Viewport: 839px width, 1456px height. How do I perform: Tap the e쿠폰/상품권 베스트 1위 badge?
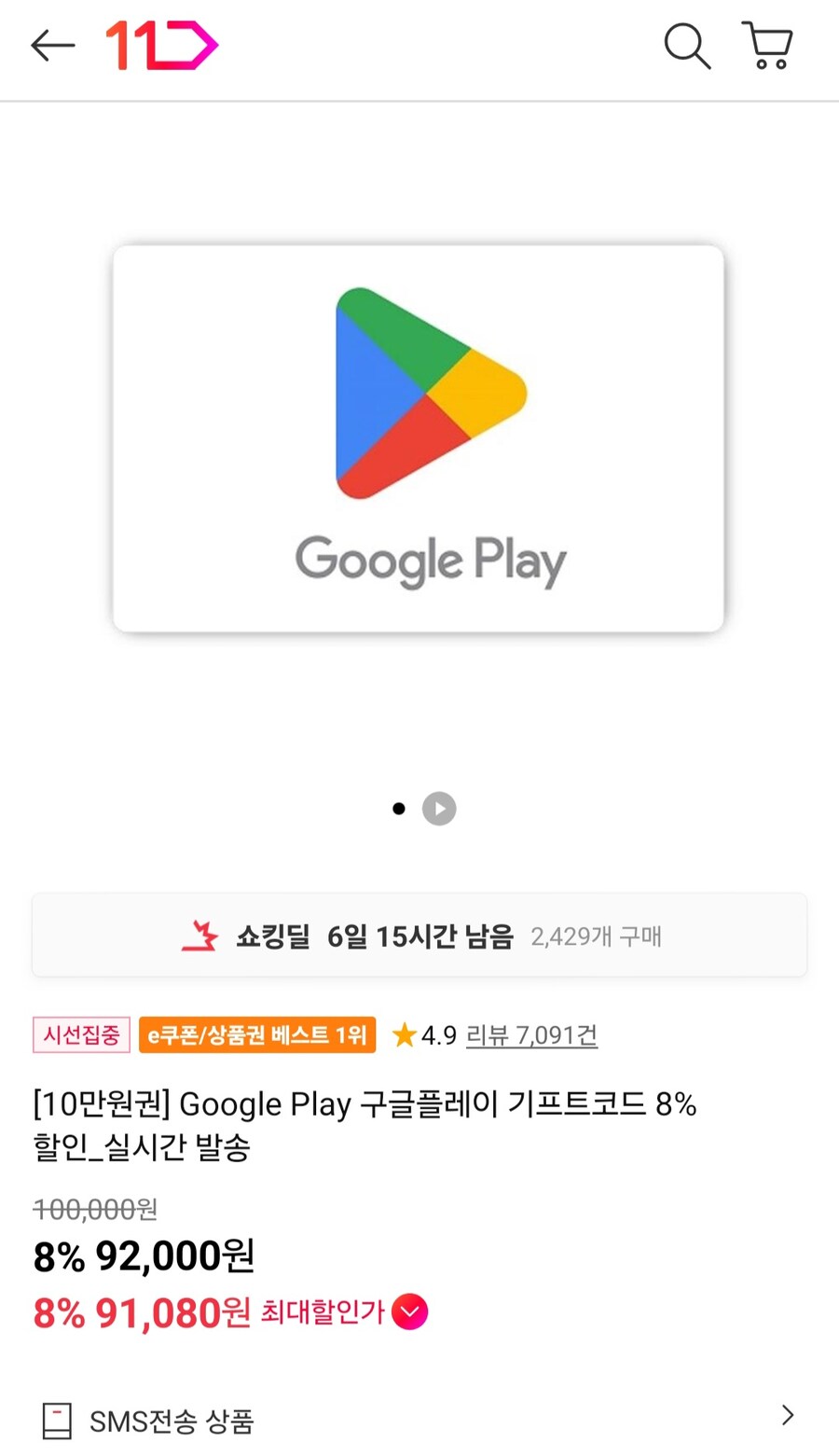pyautogui.click(x=256, y=1034)
